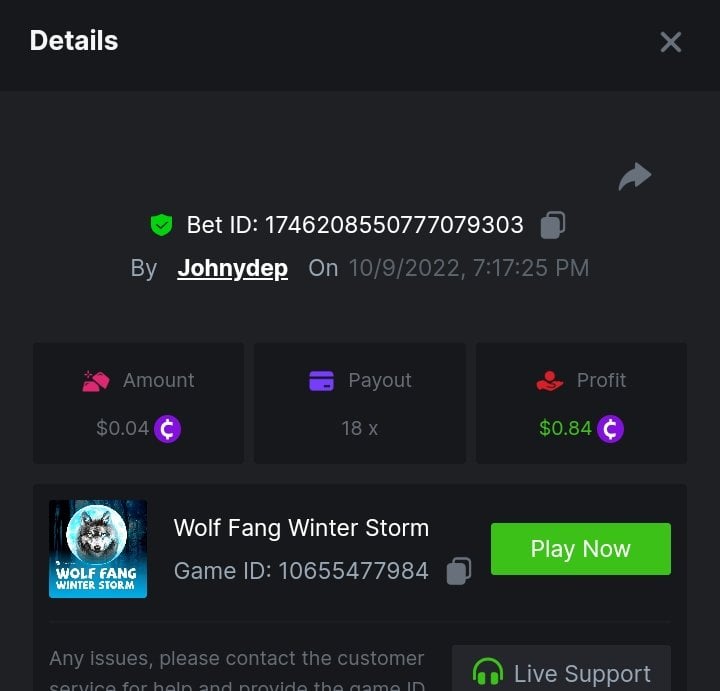The image size is (720, 691).
Task: Share this bet details
Action: pyautogui.click(x=634, y=177)
